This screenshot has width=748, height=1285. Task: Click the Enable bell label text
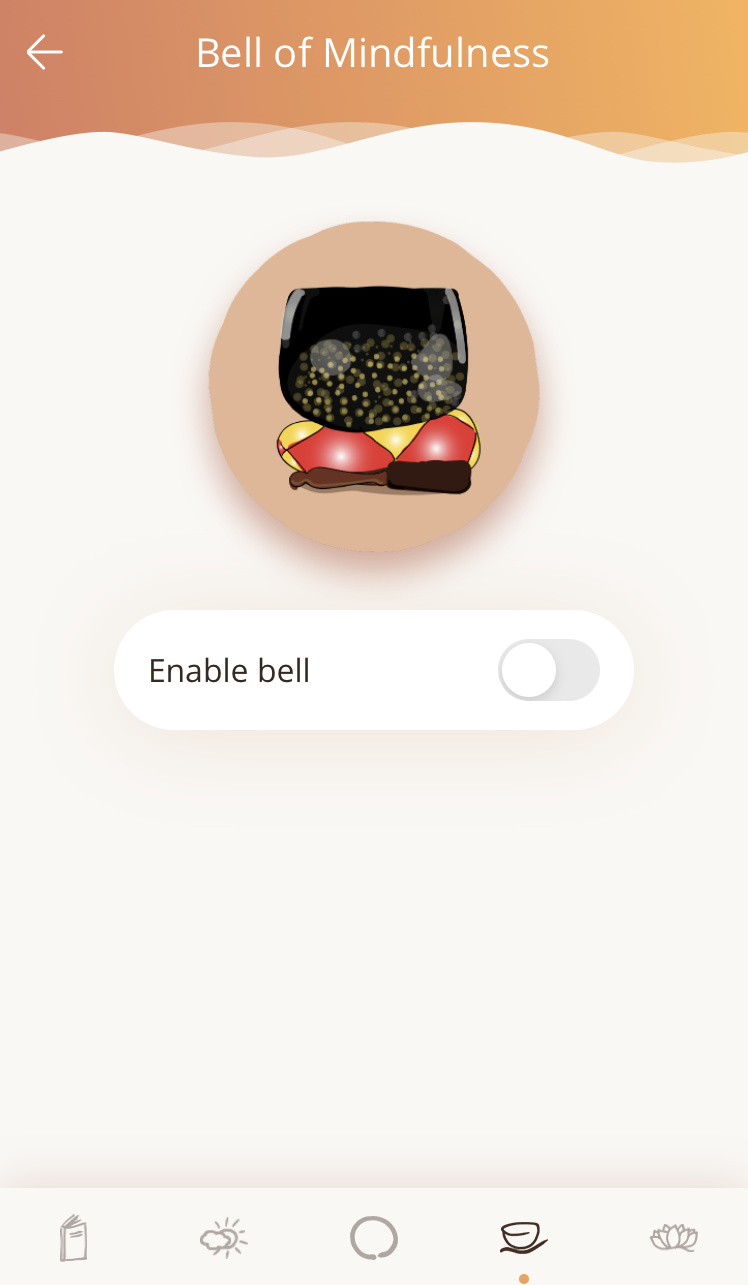coord(229,670)
